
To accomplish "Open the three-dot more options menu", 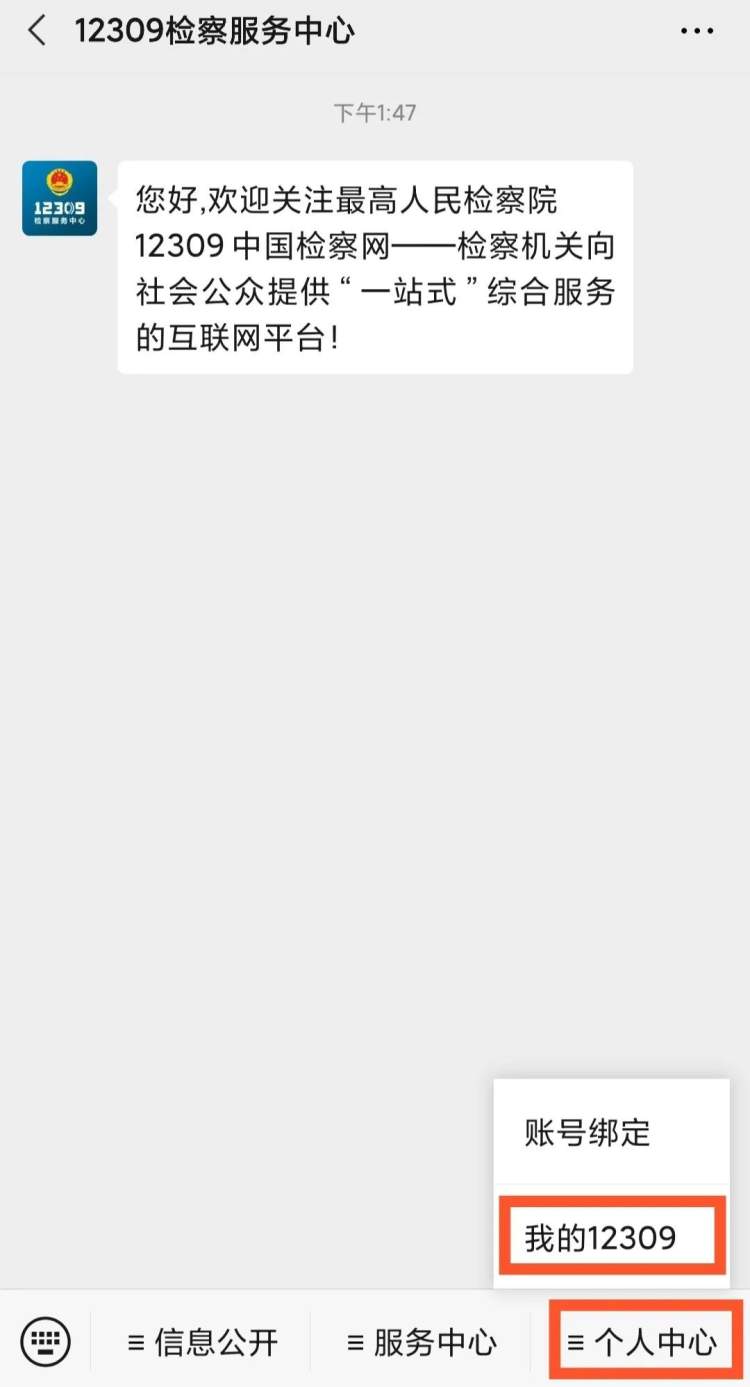I will click(696, 32).
